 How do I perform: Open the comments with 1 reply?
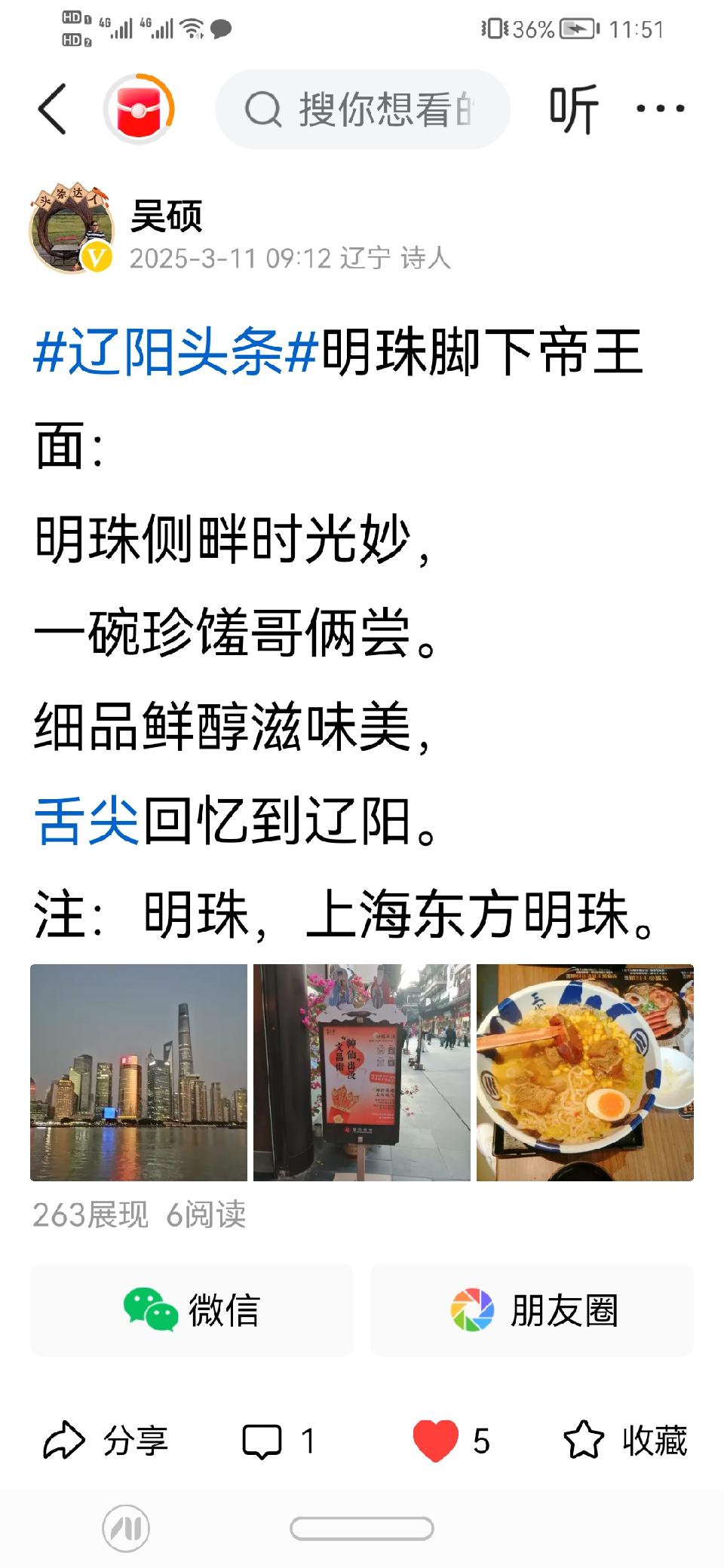278,1441
